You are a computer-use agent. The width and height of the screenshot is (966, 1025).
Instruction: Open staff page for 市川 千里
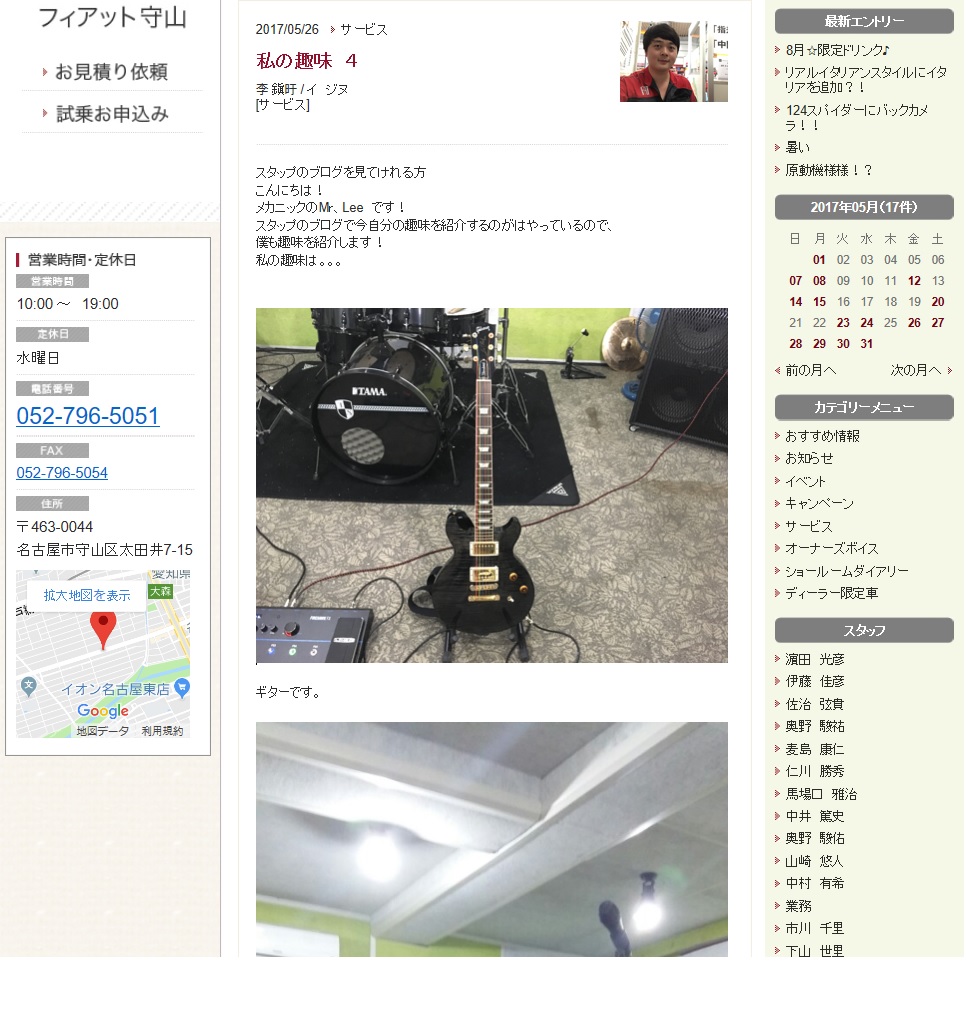814,928
